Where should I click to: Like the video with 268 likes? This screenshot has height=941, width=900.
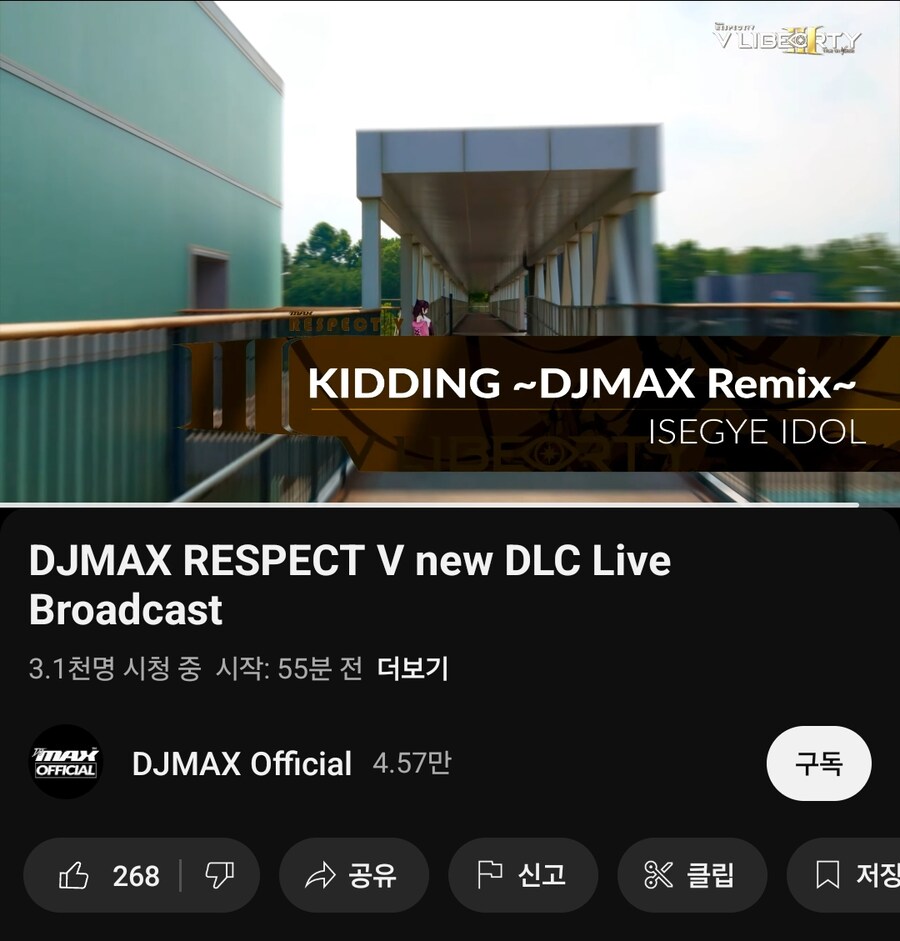coord(107,876)
